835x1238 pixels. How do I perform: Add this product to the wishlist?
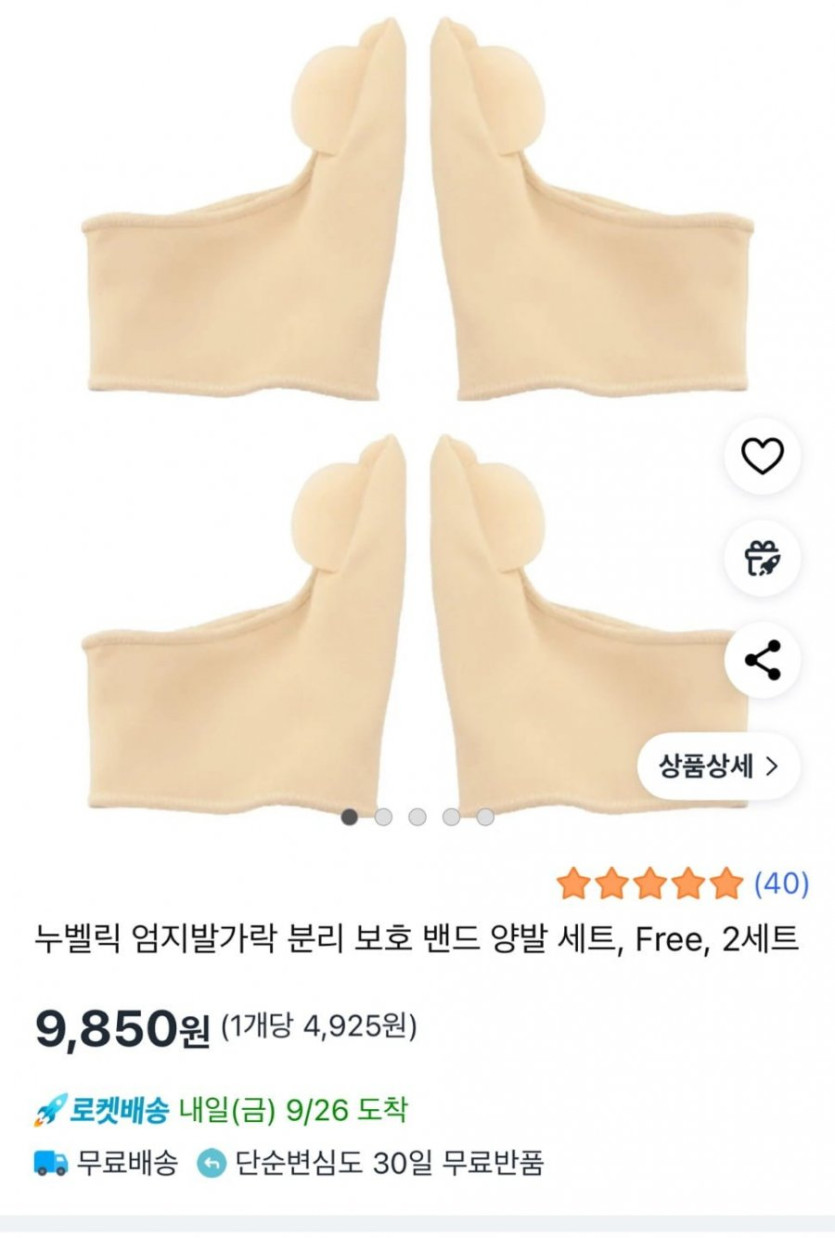point(762,457)
